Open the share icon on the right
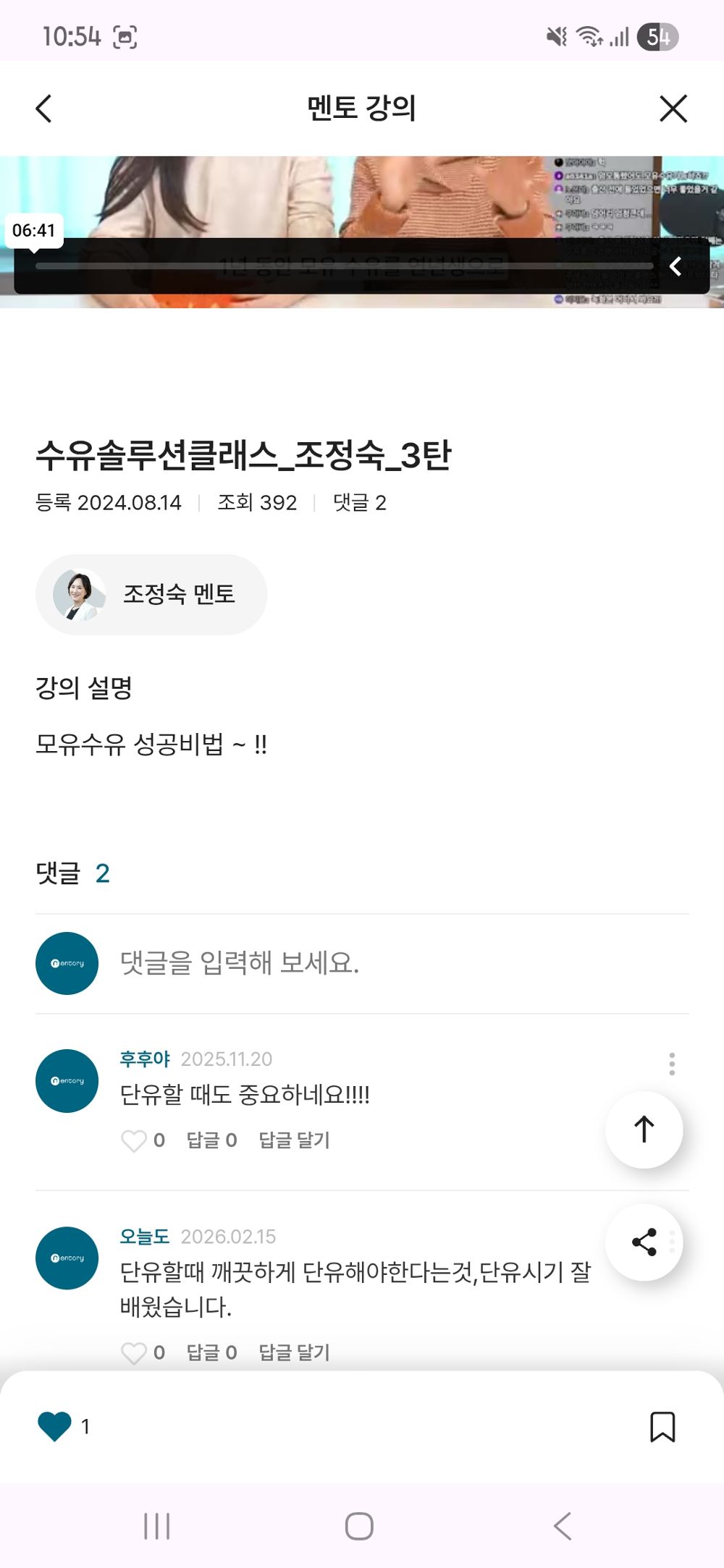724x1568 pixels. click(644, 1242)
